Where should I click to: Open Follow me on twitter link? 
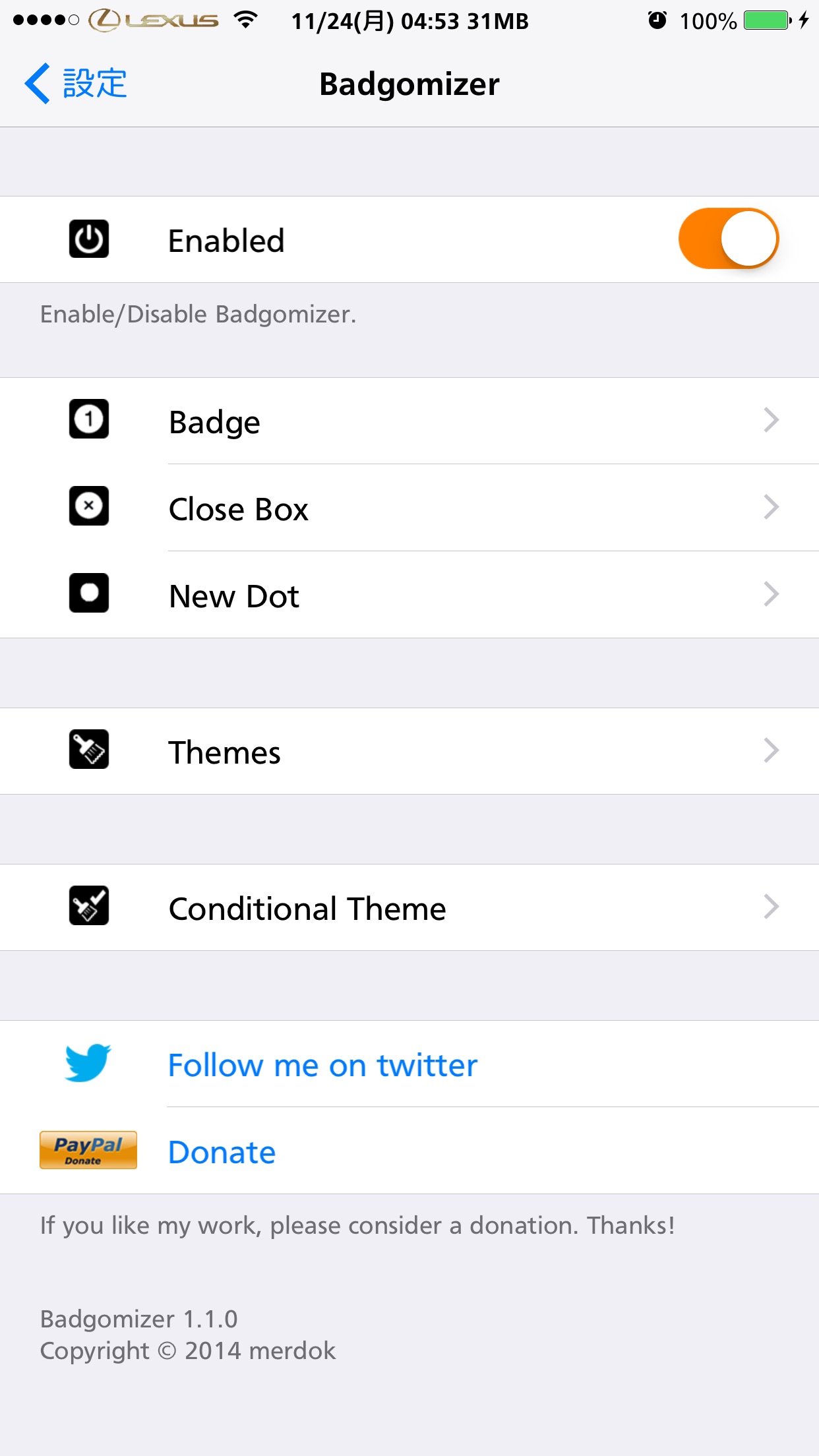pyautogui.click(x=409, y=1064)
